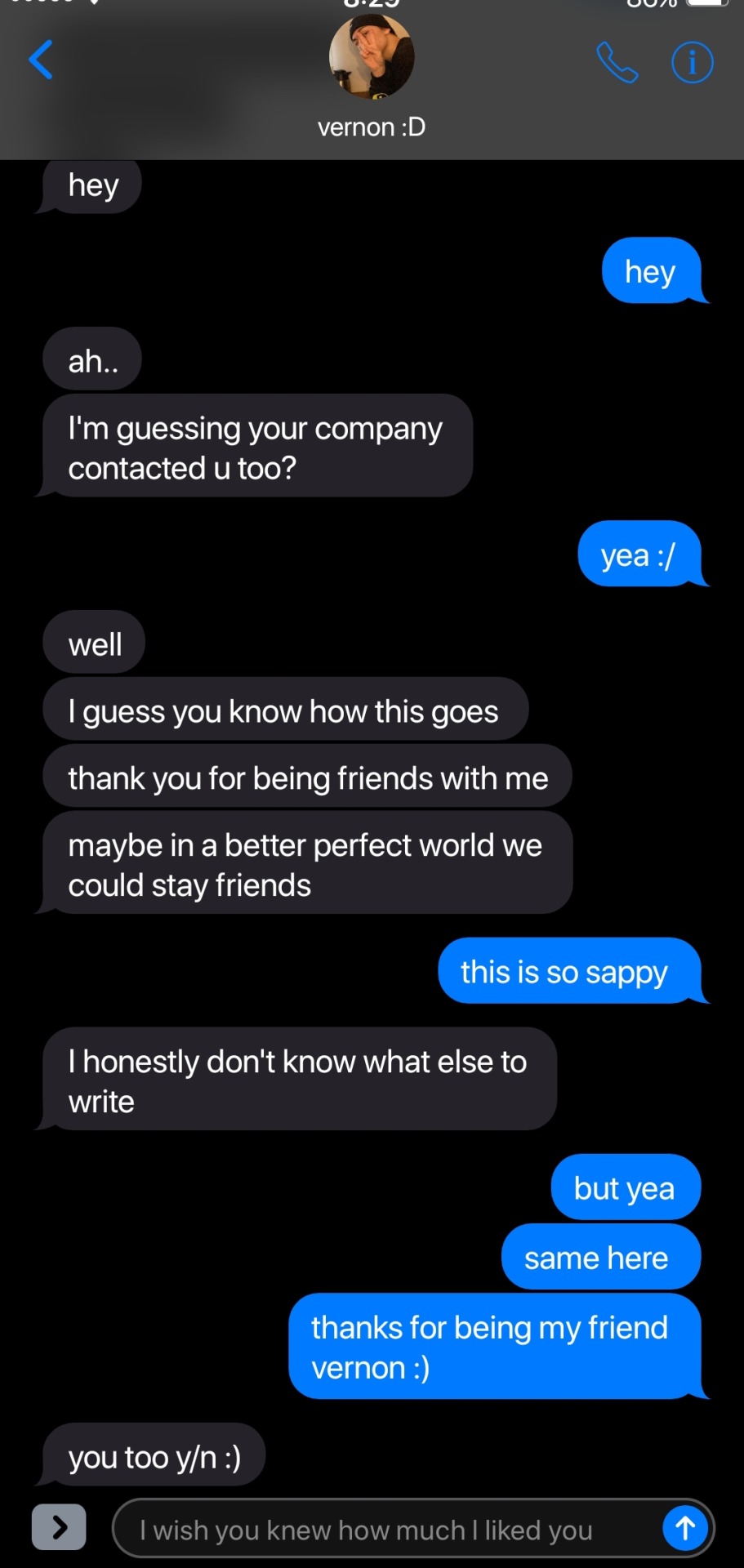This screenshot has height=1568, width=744.
Task: Send the typed message
Action: tap(684, 1527)
